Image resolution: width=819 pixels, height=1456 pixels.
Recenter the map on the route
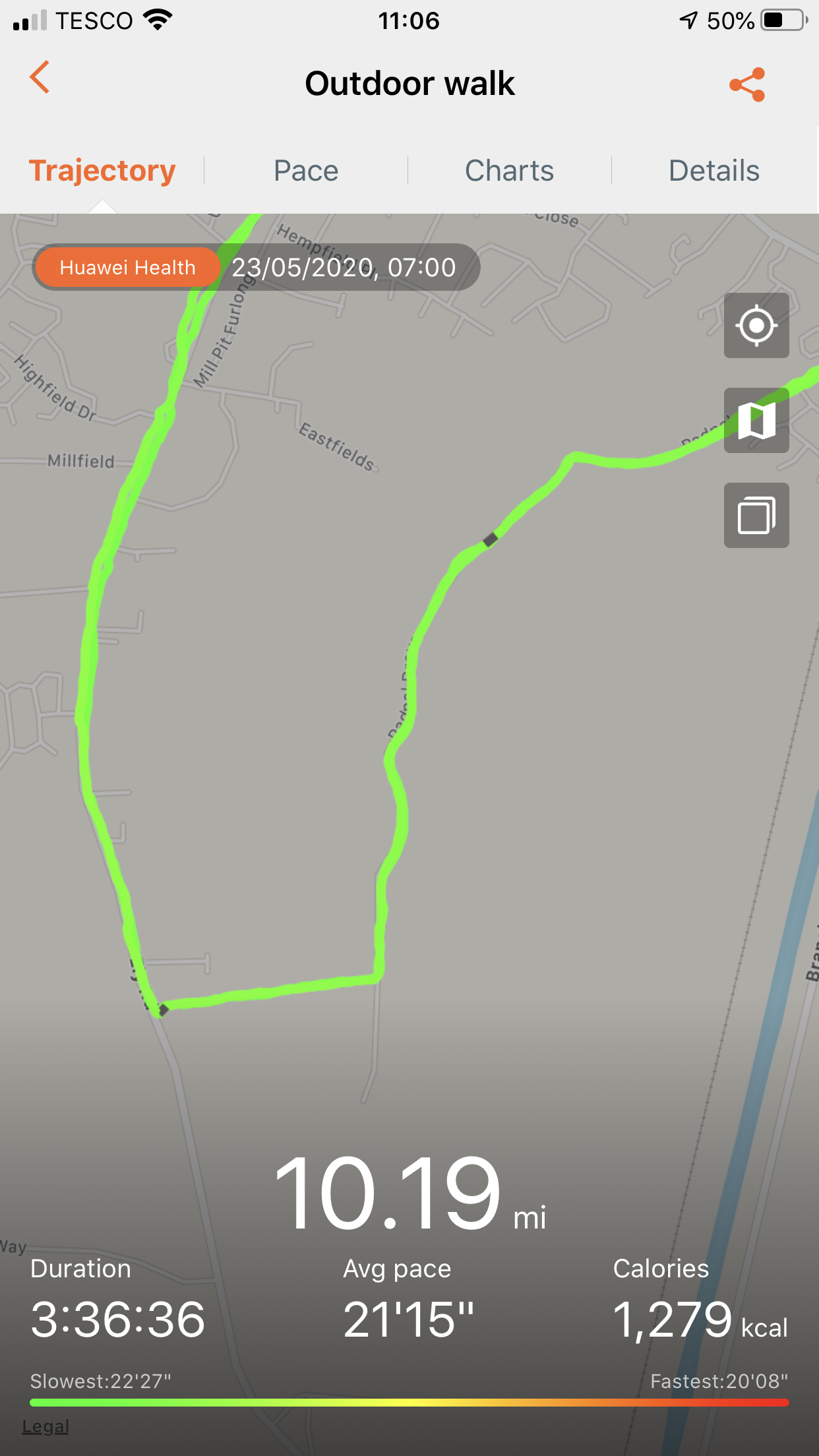[756, 326]
